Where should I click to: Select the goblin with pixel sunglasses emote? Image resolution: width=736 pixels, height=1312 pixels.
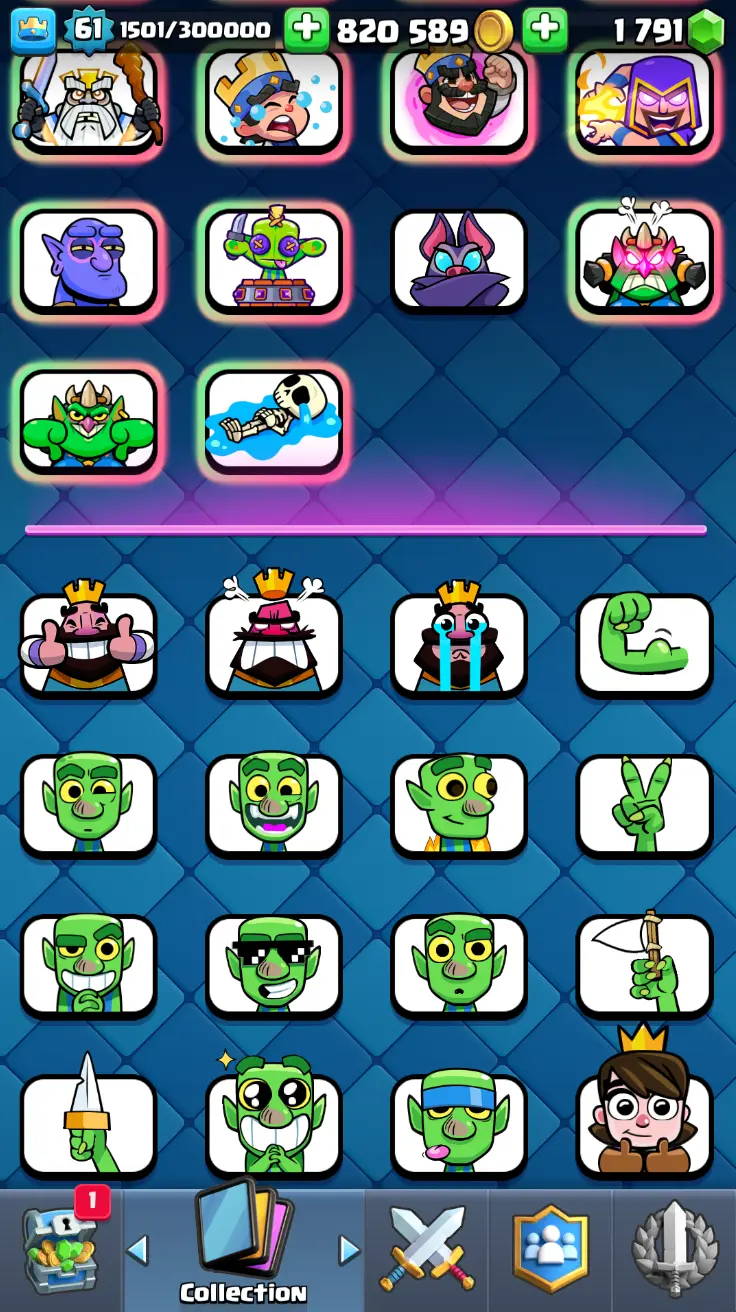point(273,965)
